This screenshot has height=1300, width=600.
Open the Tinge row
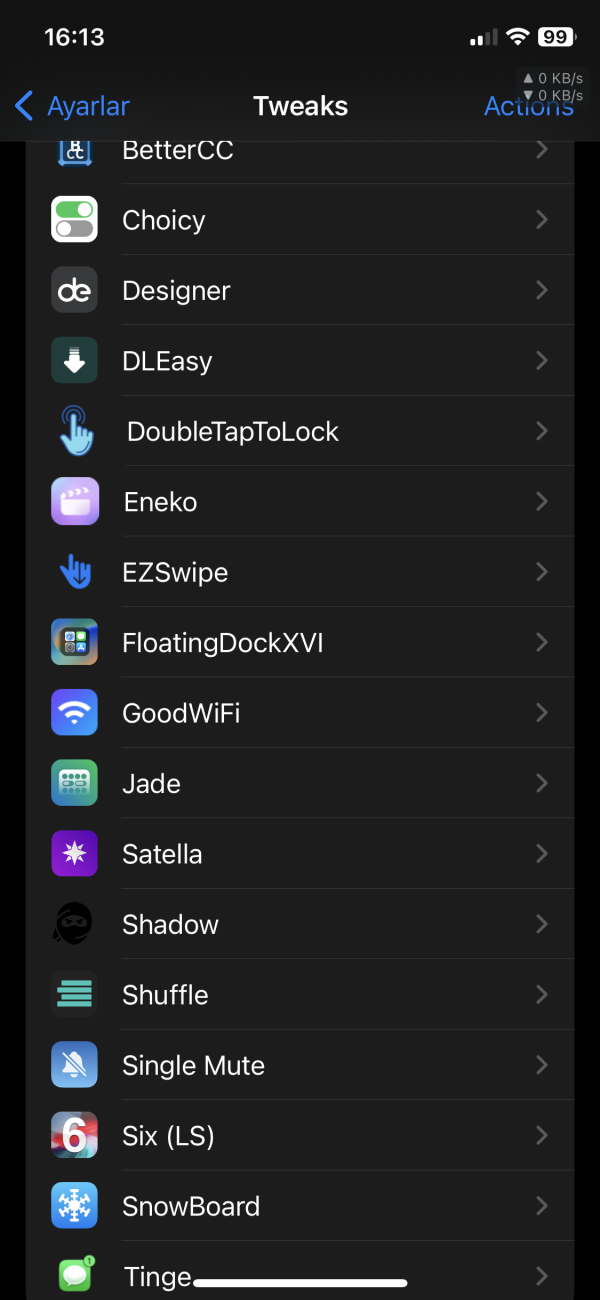tap(157, 1276)
